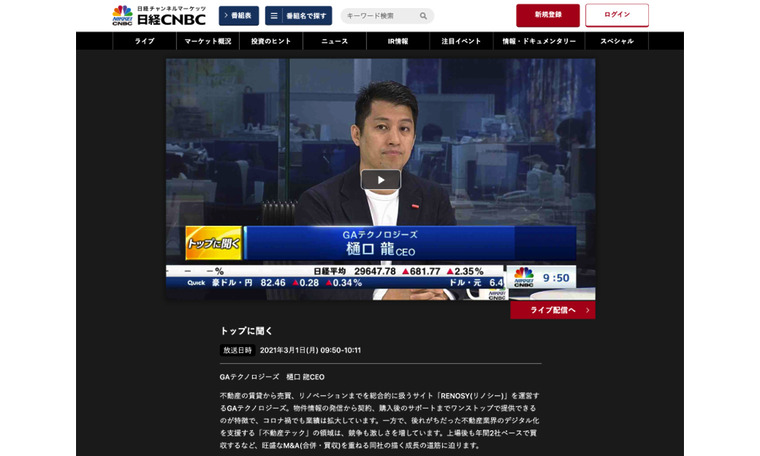Open the IR情報 section
This screenshot has height=456, width=760.
[398, 41]
